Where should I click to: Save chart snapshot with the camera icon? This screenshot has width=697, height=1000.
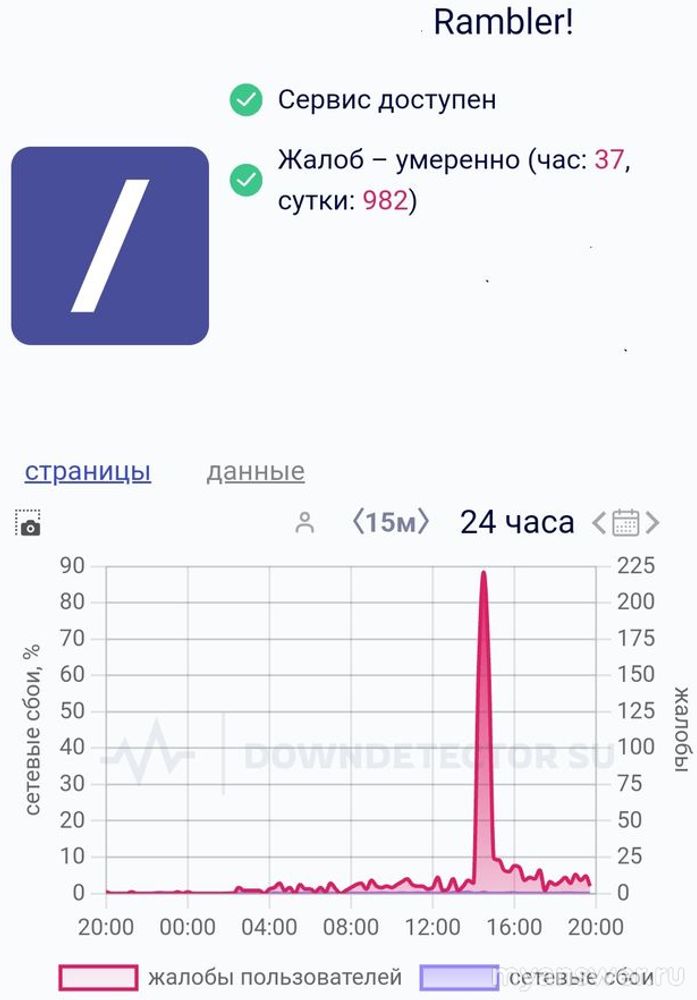28,523
